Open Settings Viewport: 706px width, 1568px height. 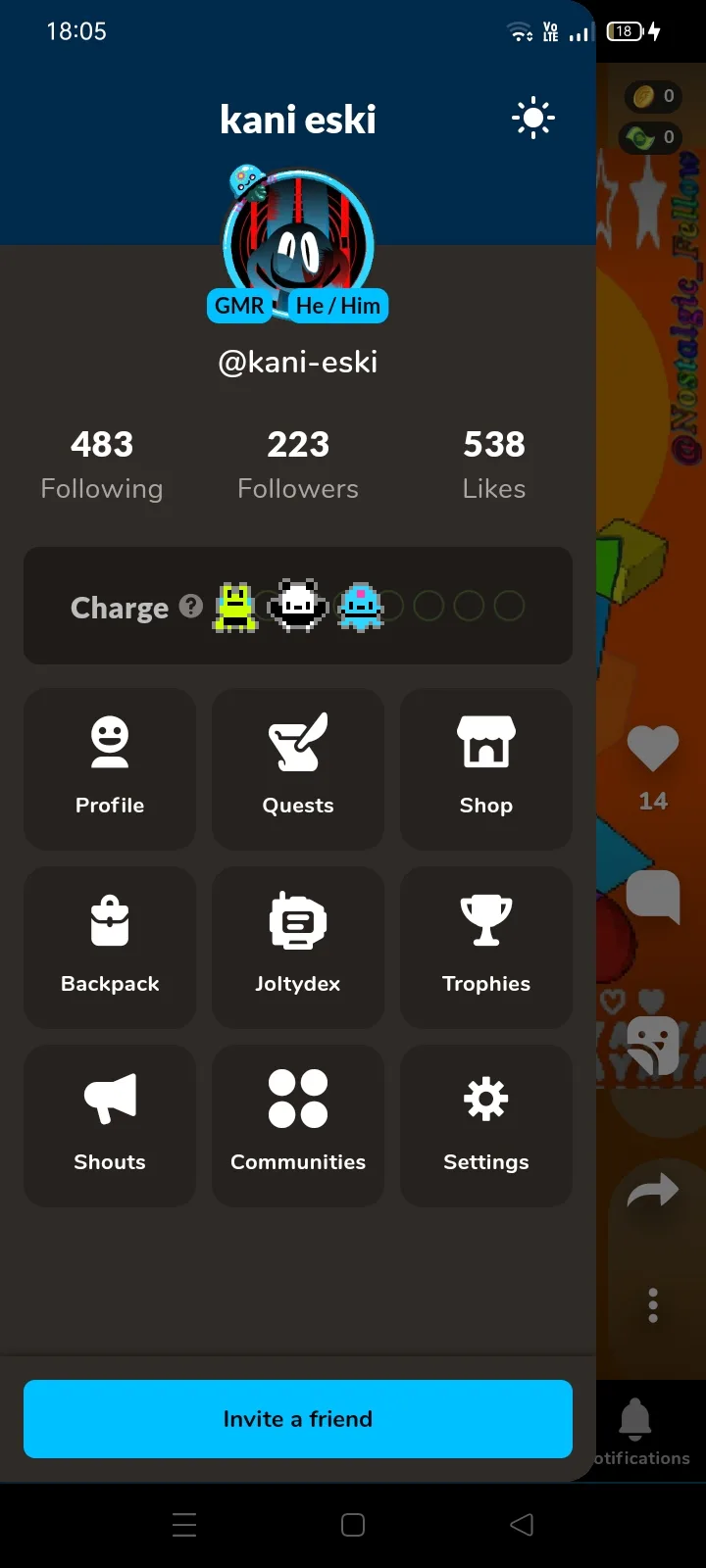(x=486, y=1126)
